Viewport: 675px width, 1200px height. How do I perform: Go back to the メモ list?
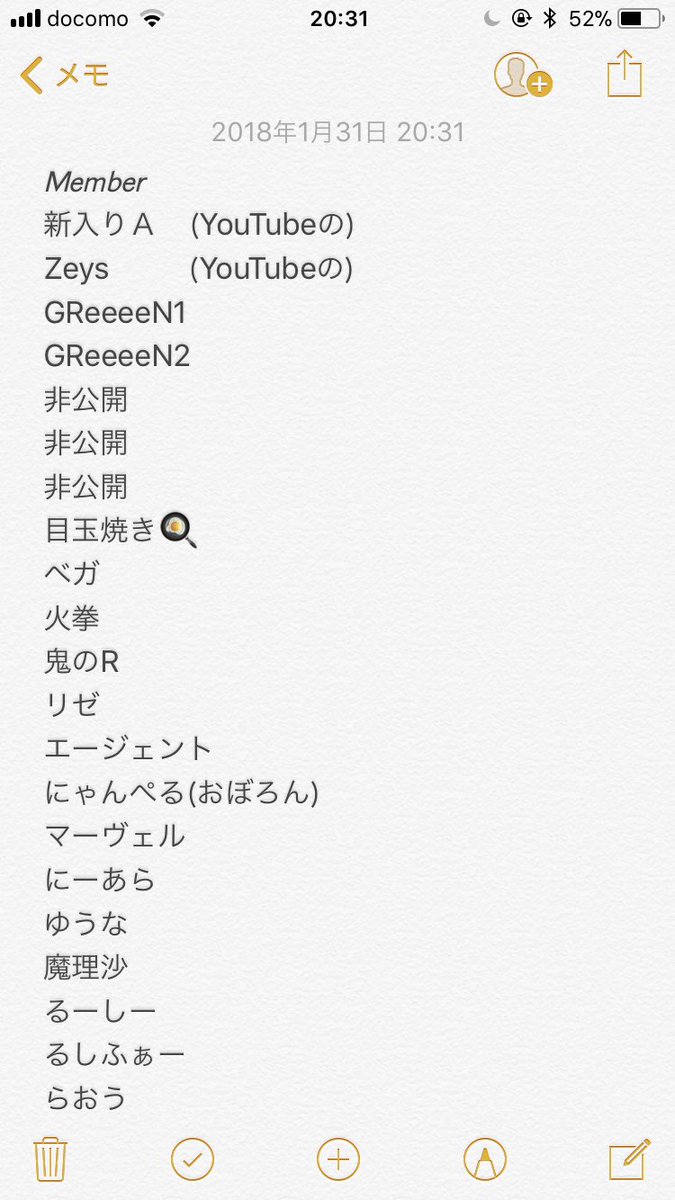pos(65,75)
